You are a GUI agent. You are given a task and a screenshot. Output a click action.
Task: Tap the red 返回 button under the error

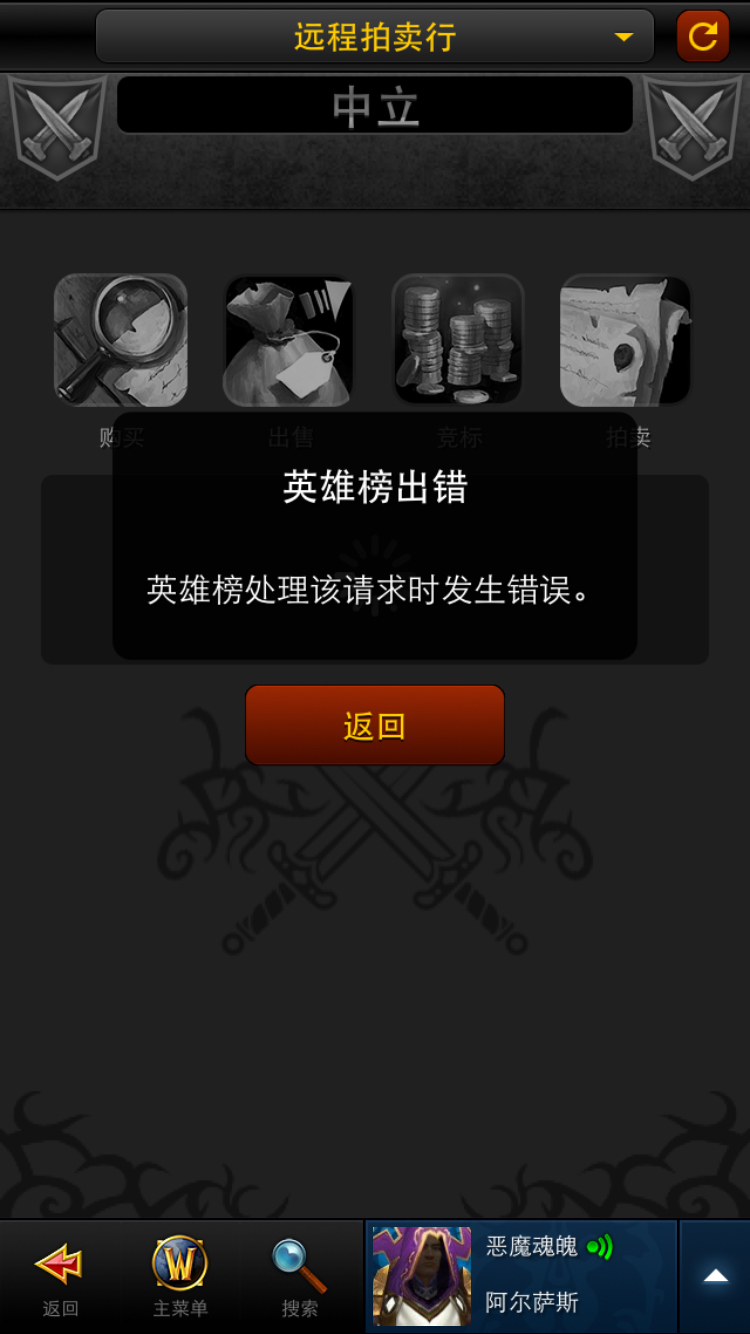pyautogui.click(x=374, y=725)
